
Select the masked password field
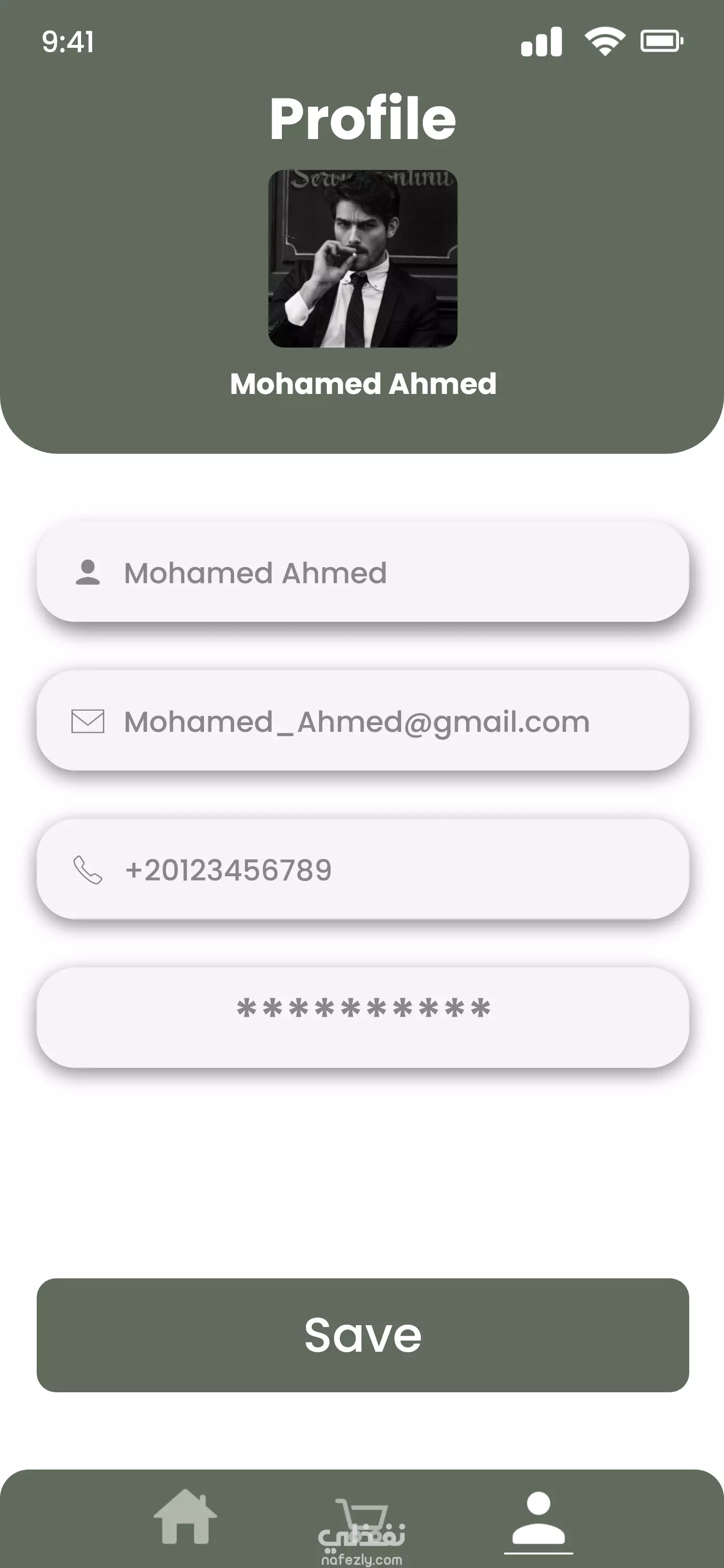pos(362,1018)
